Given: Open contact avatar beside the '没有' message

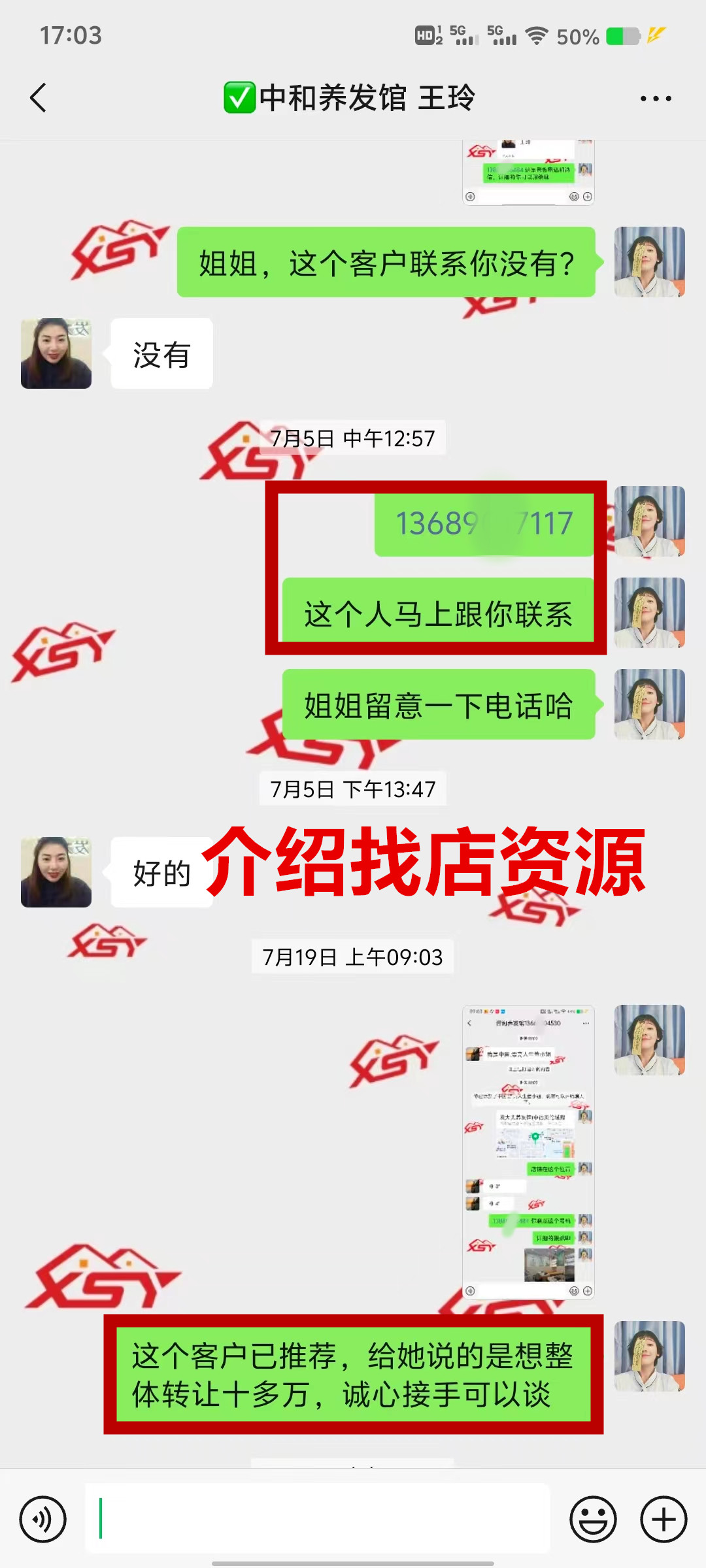Looking at the screenshot, I should click(56, 353).
